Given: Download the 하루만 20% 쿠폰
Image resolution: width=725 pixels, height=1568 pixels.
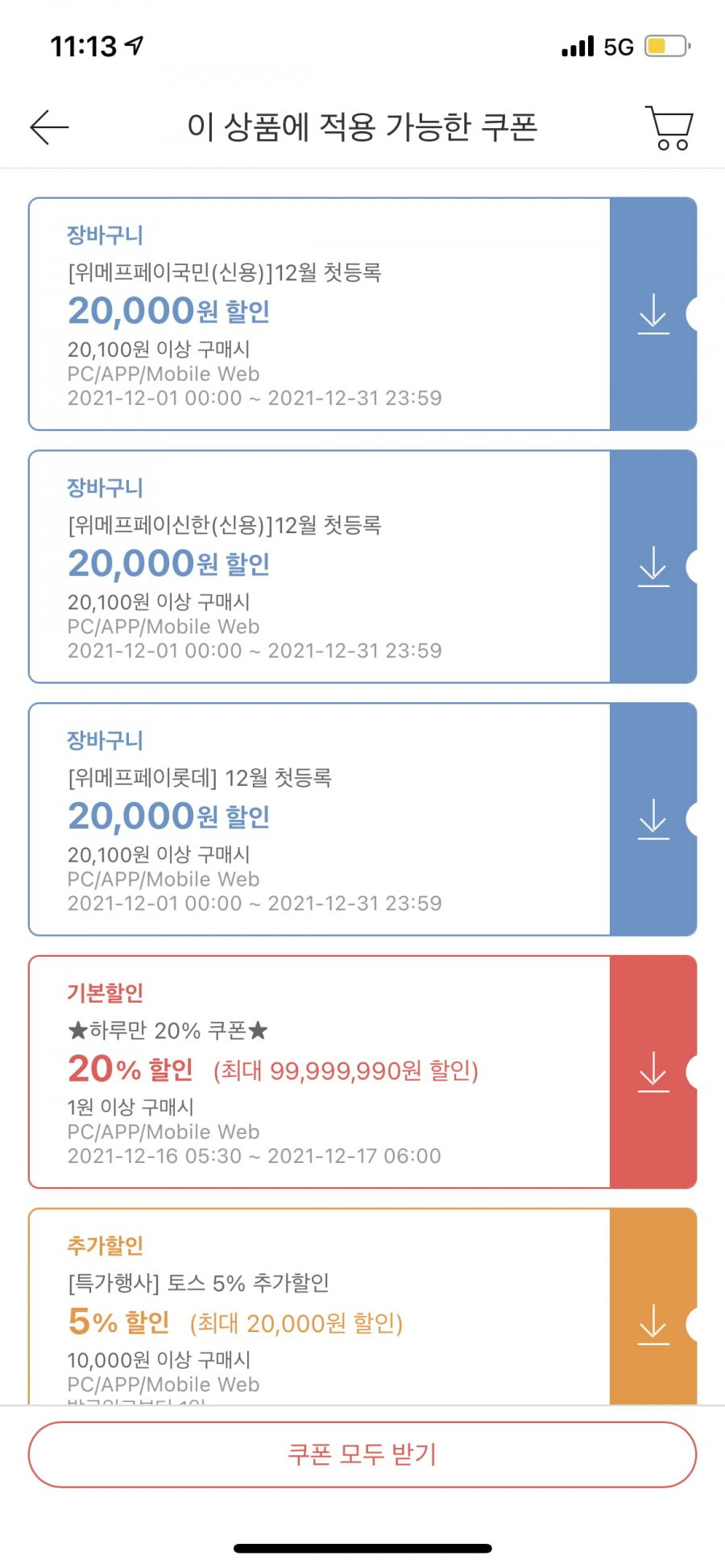Looking at the screenshot, I should click(x=653, y=1072).
